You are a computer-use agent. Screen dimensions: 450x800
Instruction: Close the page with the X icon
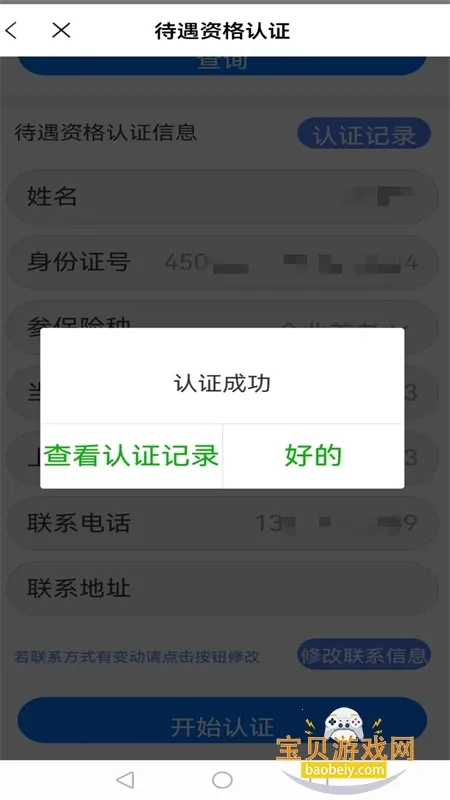pyautogui.click(x=61, y=31)
